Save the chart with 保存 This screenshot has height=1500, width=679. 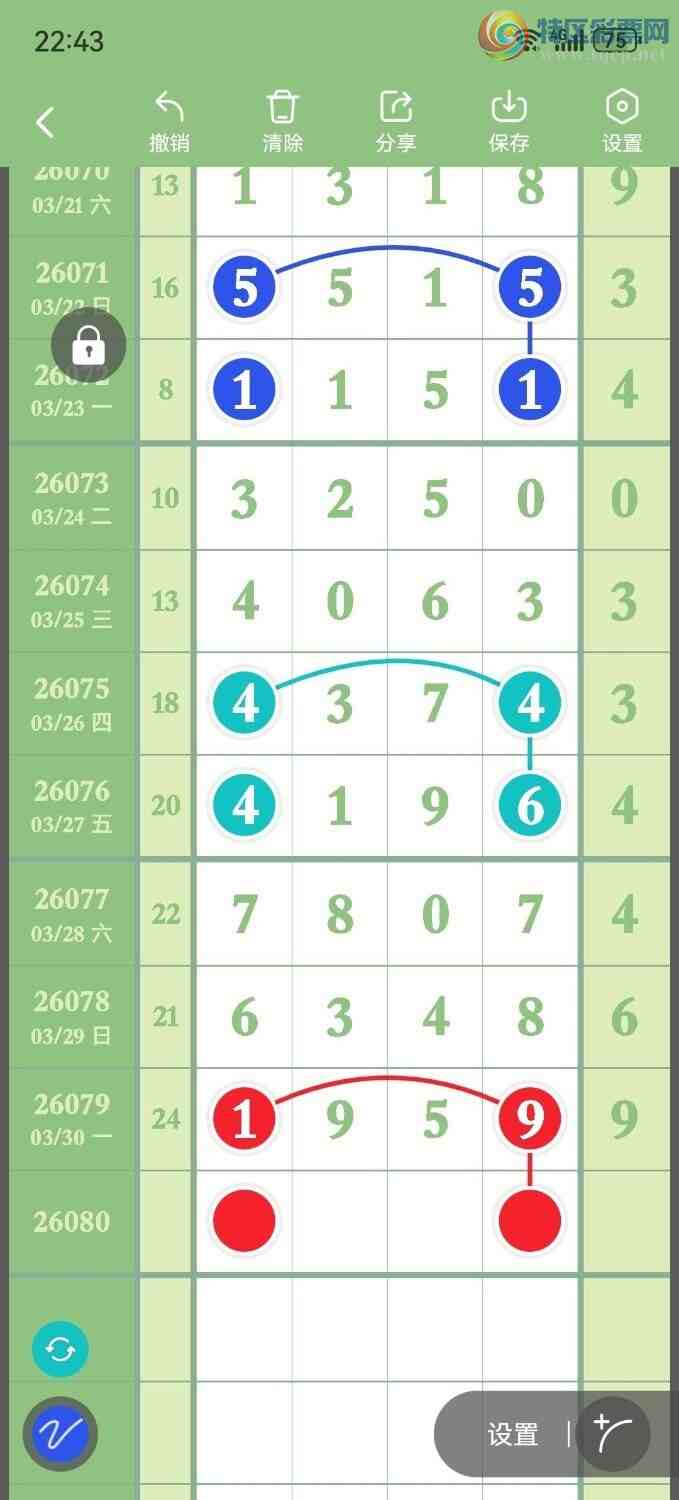pyautogui.click(x=509, y=122)
